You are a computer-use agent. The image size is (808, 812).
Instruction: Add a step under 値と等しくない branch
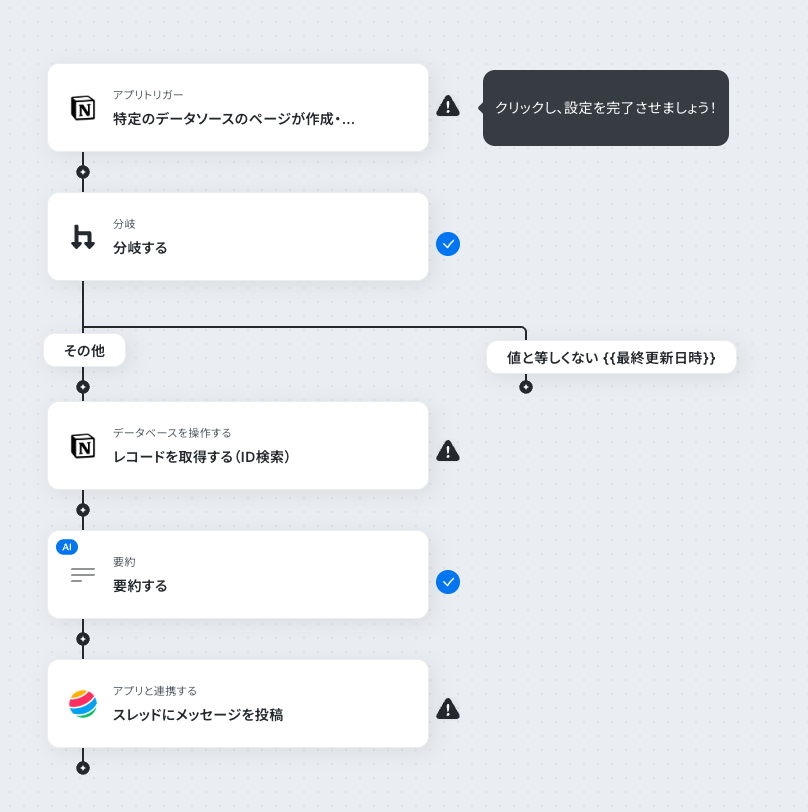tap(526, 387)
